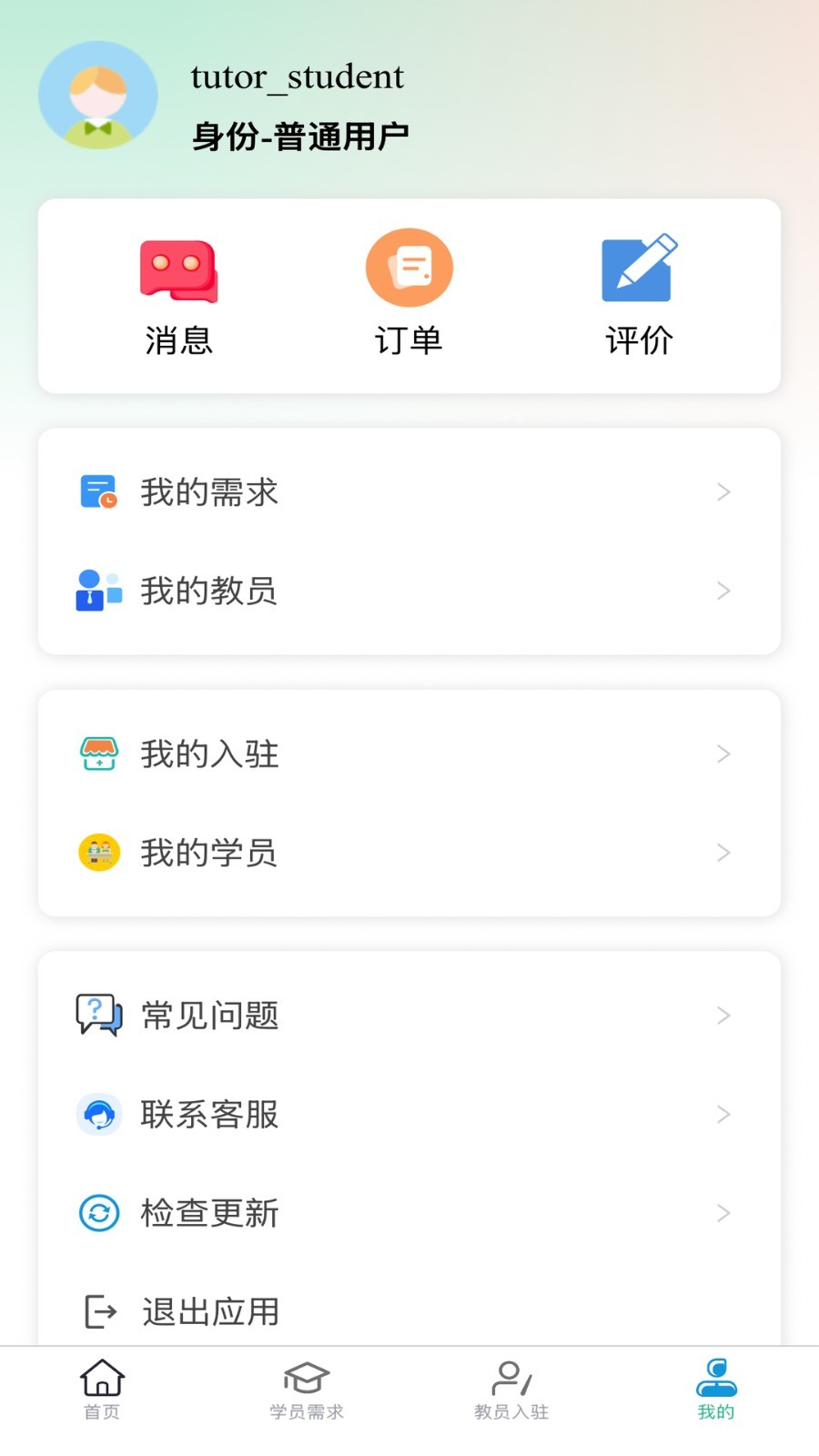Viewport: 819px width, 1456px height.
Task: Open 订单 orders
Action: pos(409,296)
